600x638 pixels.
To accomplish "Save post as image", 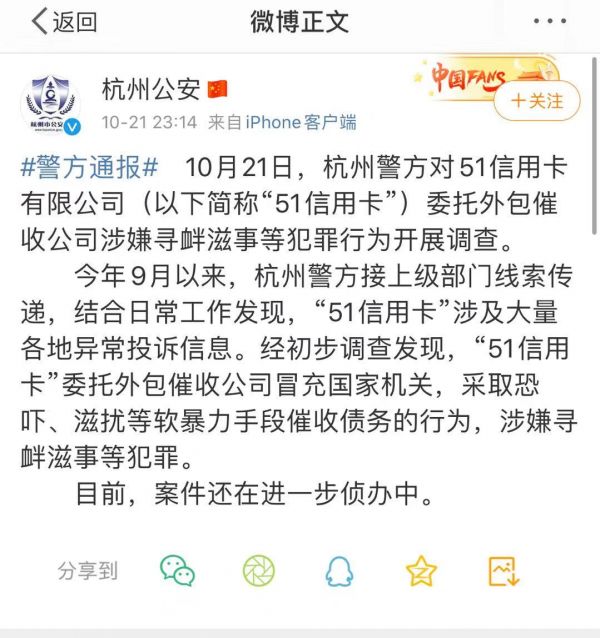I will 502,571.
